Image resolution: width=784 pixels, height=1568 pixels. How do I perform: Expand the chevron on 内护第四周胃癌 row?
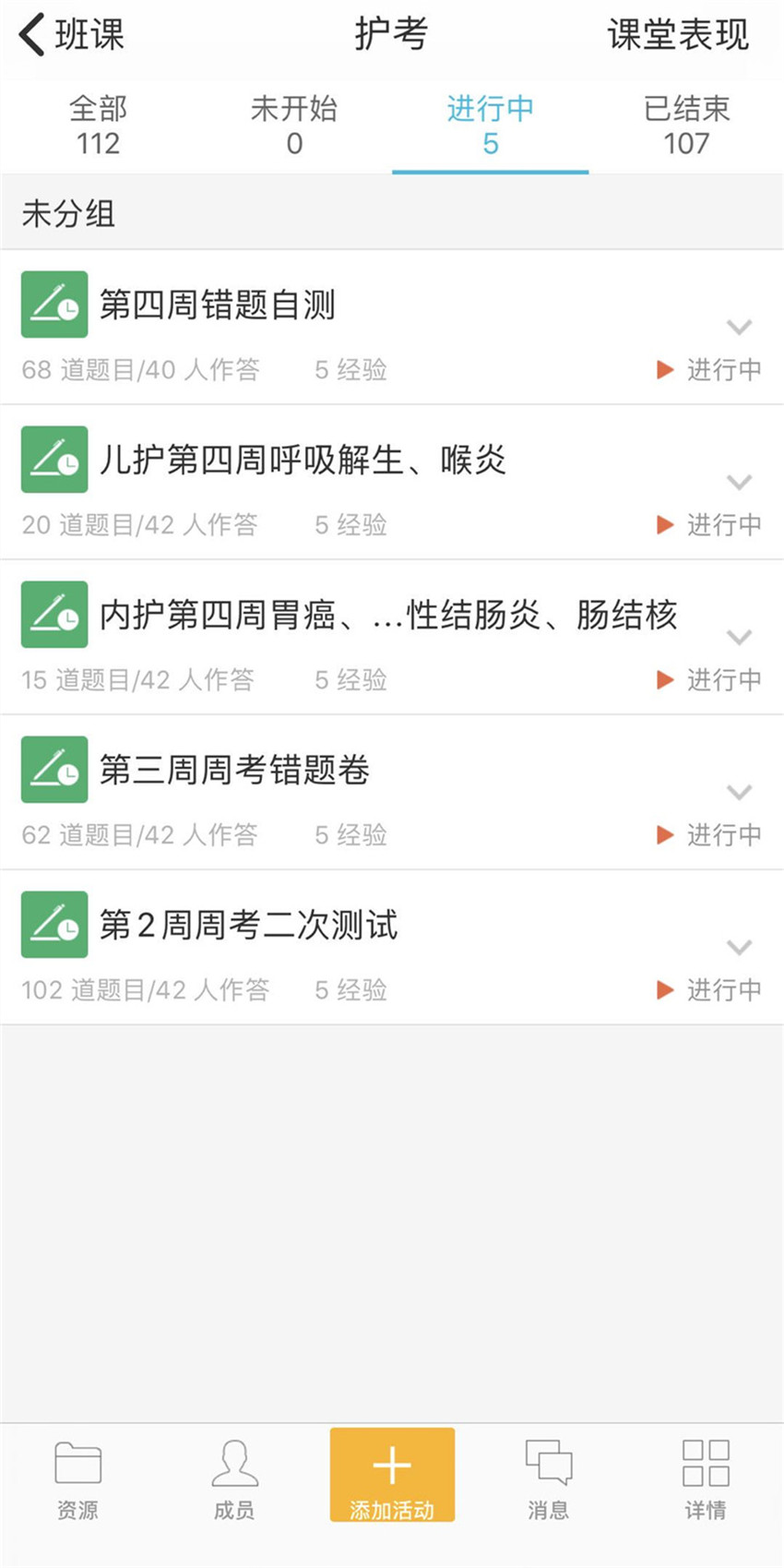click(739, 637)
